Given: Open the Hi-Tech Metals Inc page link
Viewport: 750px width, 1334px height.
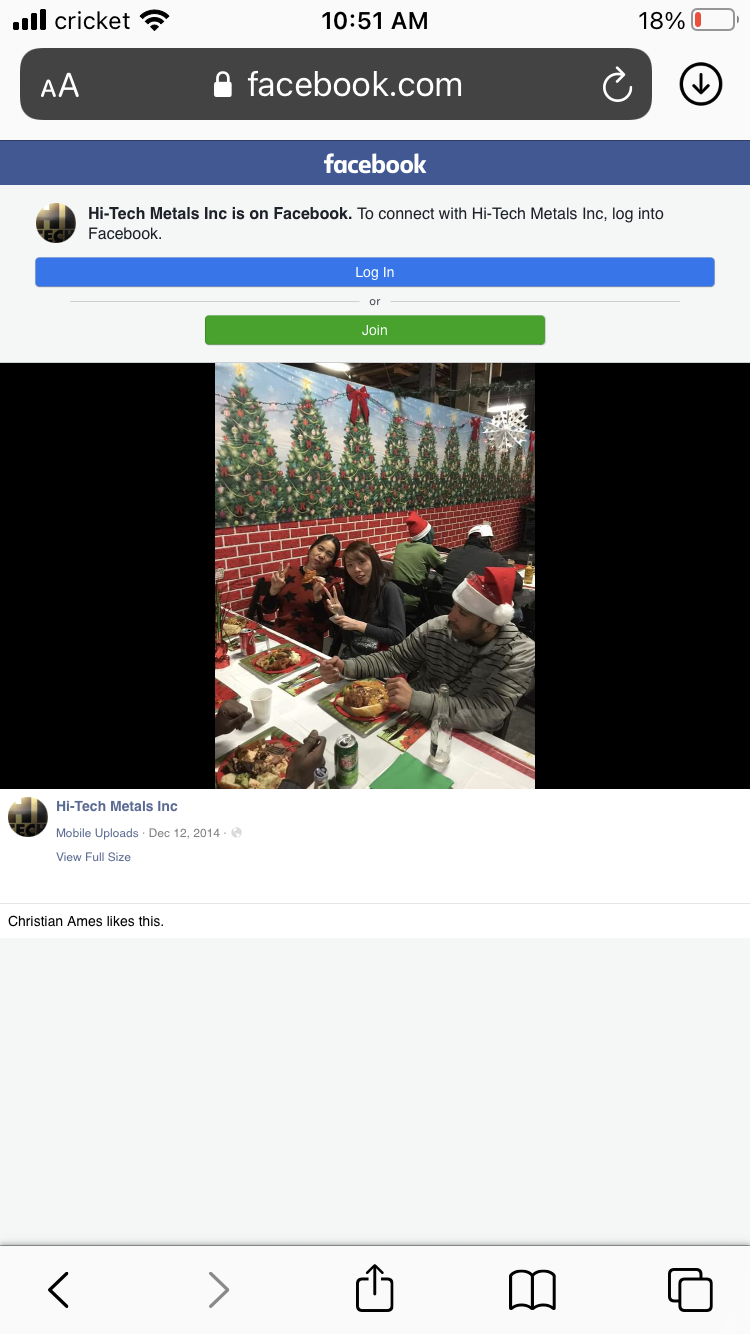Looking at the screenshot, I should click(117, 806).
